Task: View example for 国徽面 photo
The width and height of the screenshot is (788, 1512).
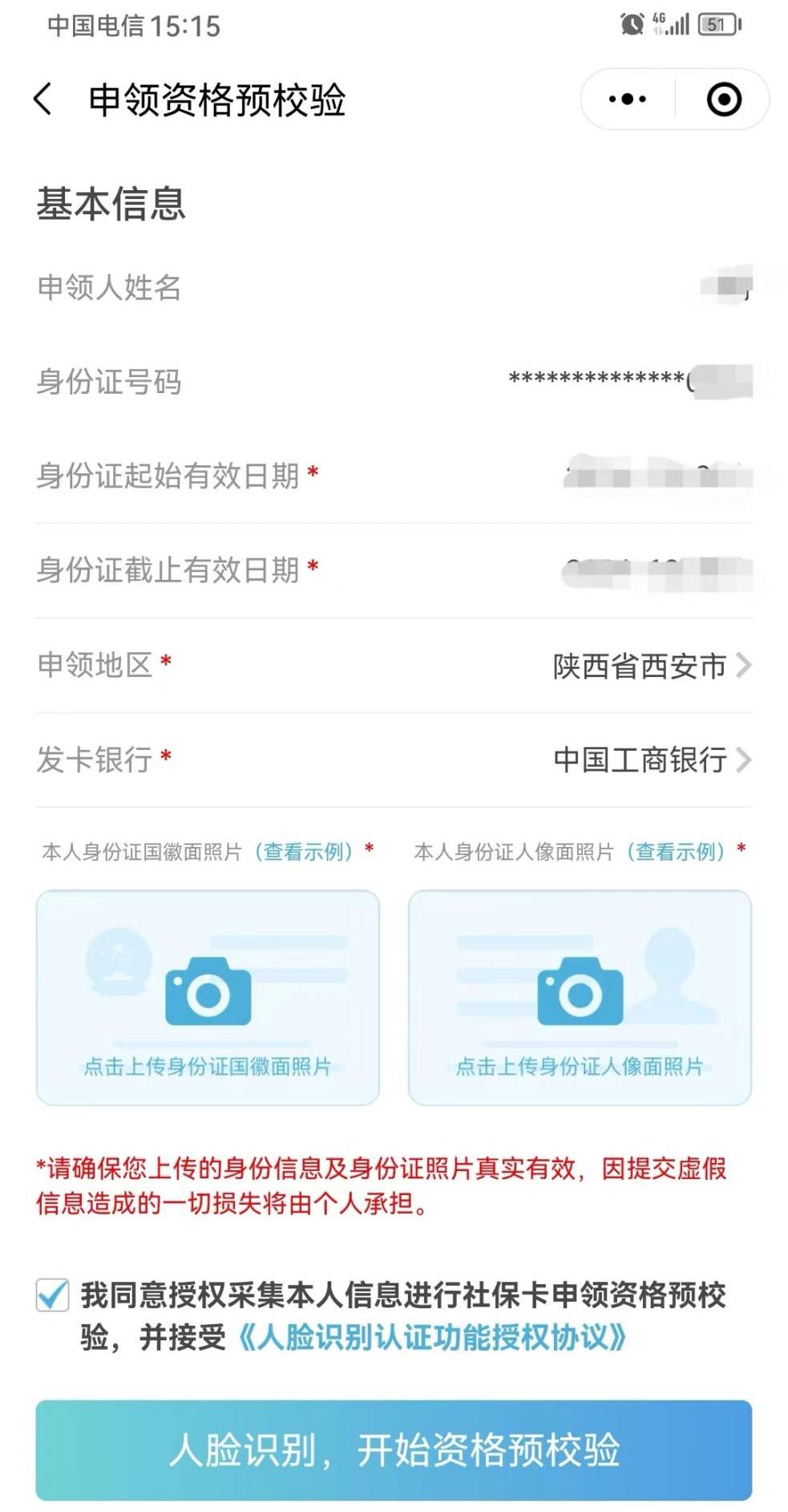Action: [x=304, y=851]
